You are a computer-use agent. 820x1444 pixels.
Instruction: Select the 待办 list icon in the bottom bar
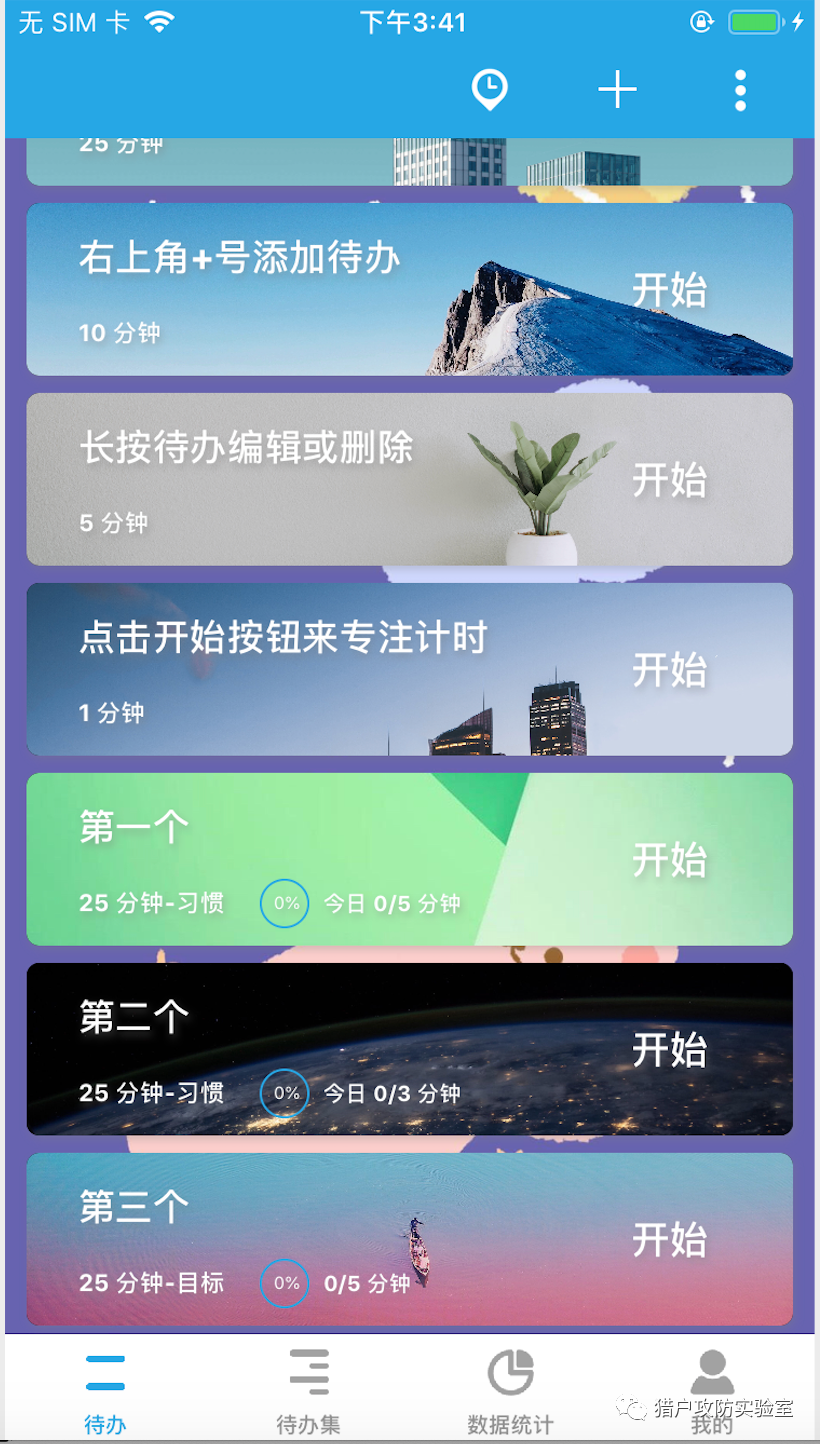coord(105,1370)
